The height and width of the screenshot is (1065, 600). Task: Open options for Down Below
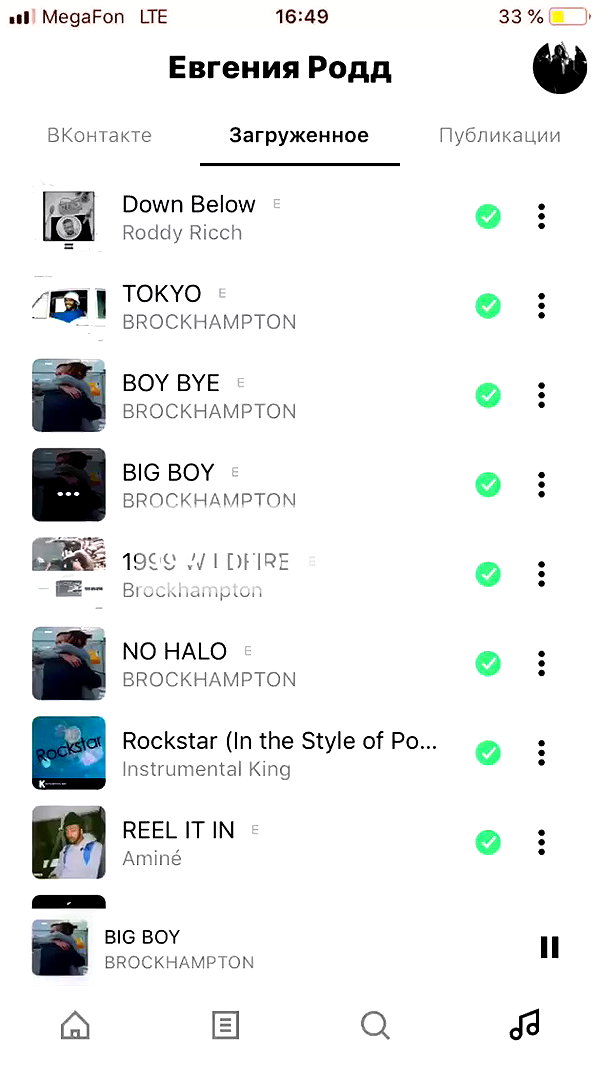point(541,217)
